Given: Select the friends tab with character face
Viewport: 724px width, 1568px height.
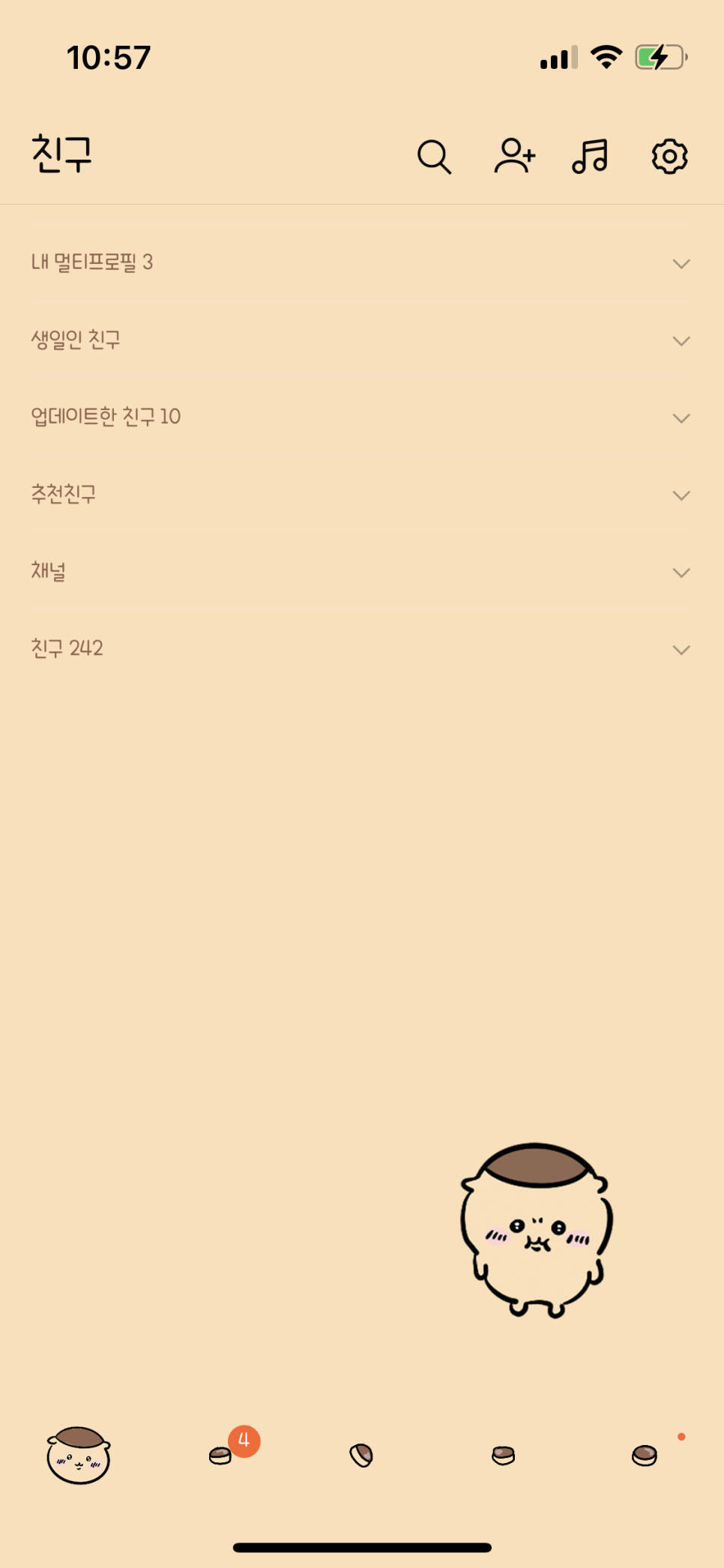Looking at the screenshot, I should 79,1455.
